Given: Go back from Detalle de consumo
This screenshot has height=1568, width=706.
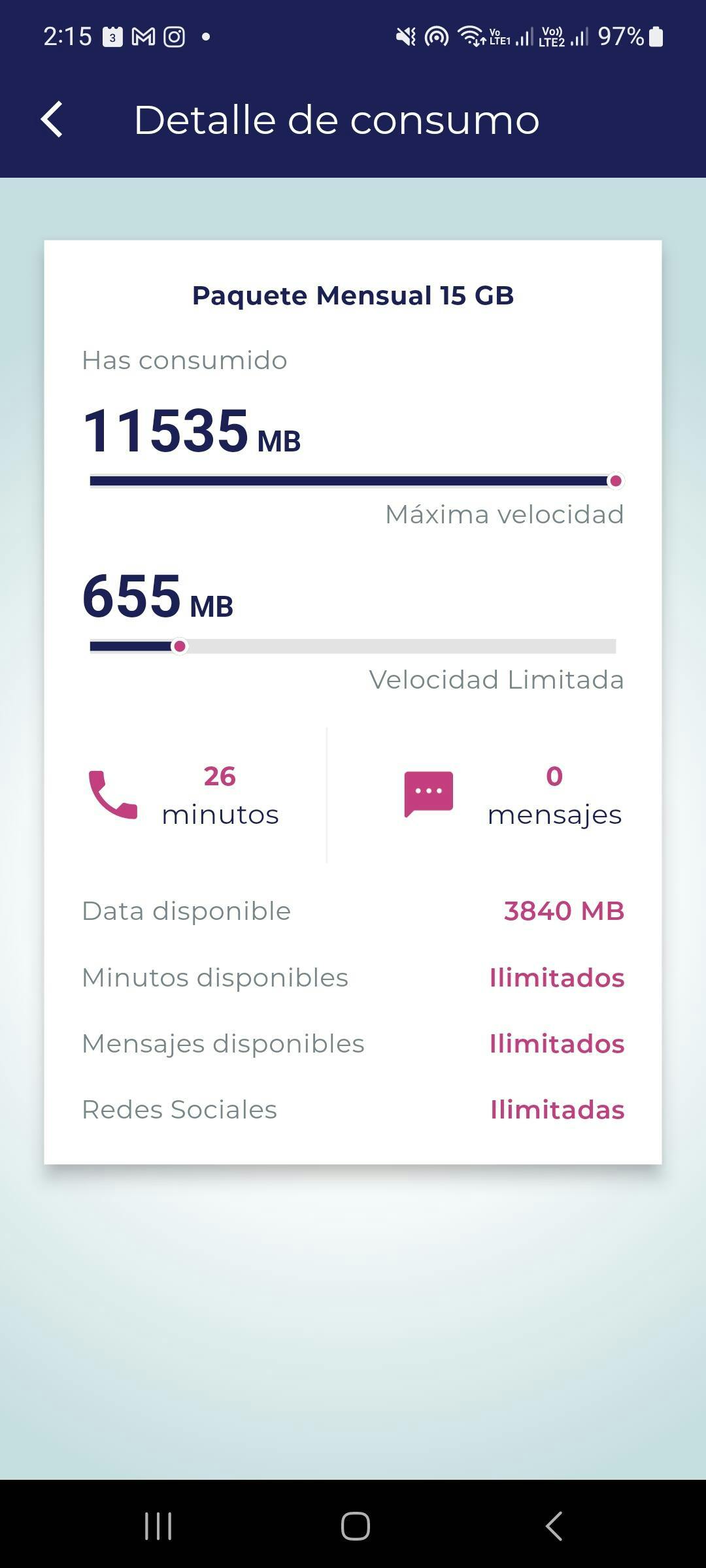Looking at the screenshot, I should click(52, 120).
